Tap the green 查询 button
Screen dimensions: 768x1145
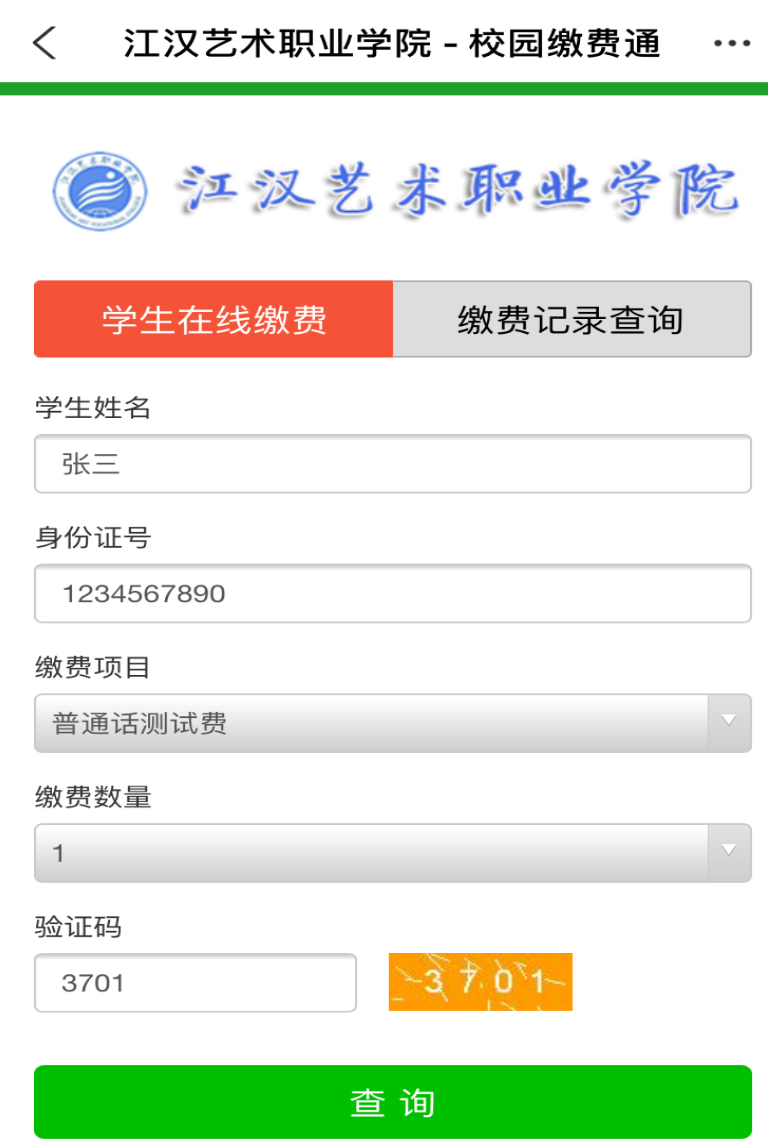coord(392,1102)
